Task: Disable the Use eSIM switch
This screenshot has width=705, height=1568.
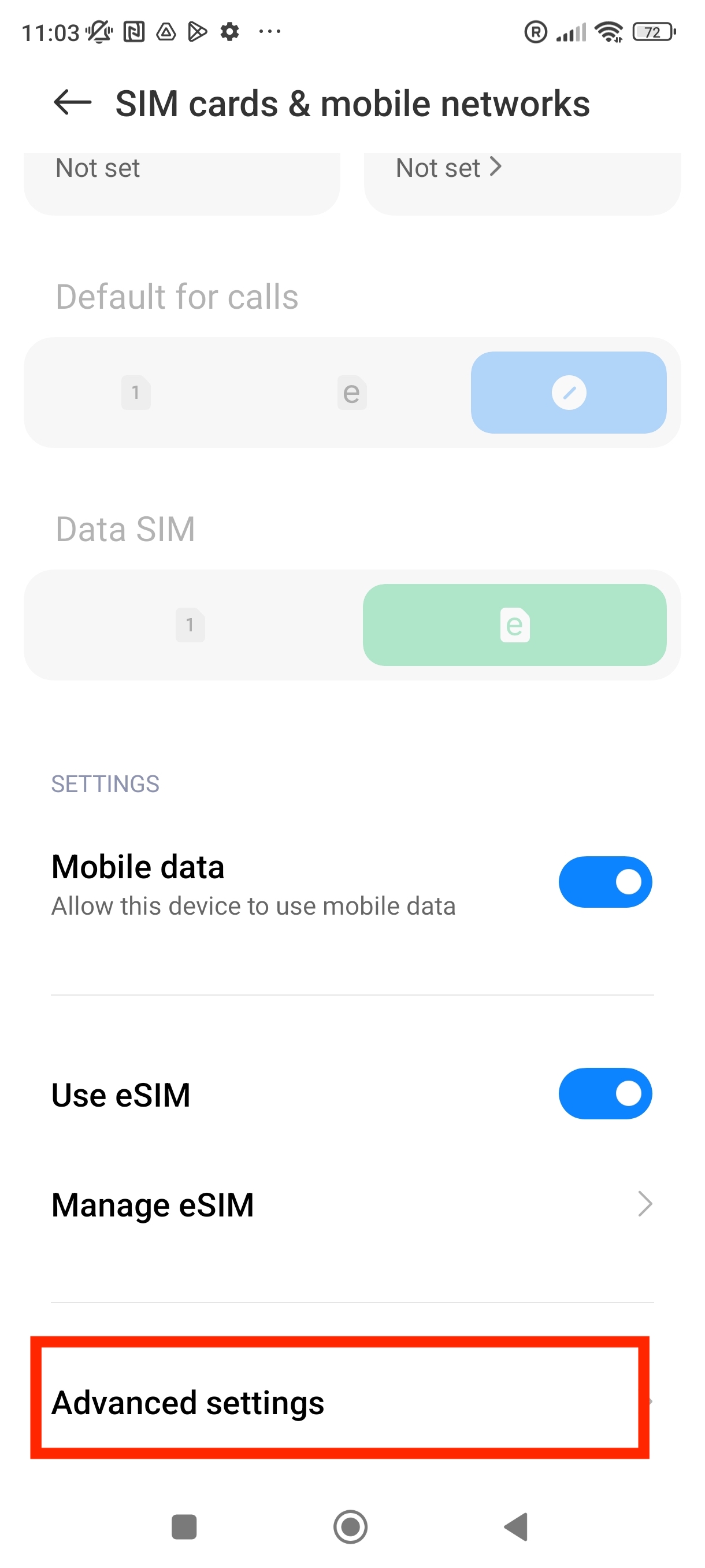Action: [x=604, y=1094]
